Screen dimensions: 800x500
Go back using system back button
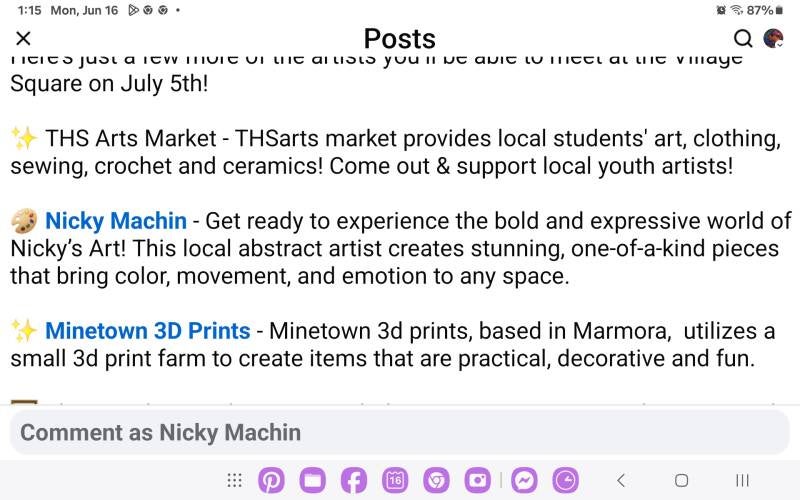(621, 481)
